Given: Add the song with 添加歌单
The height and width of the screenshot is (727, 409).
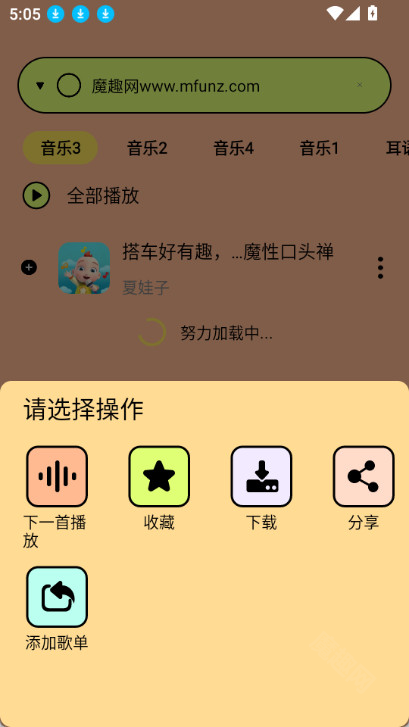Looking at the screenshot, I should click(x=57, y=597).
